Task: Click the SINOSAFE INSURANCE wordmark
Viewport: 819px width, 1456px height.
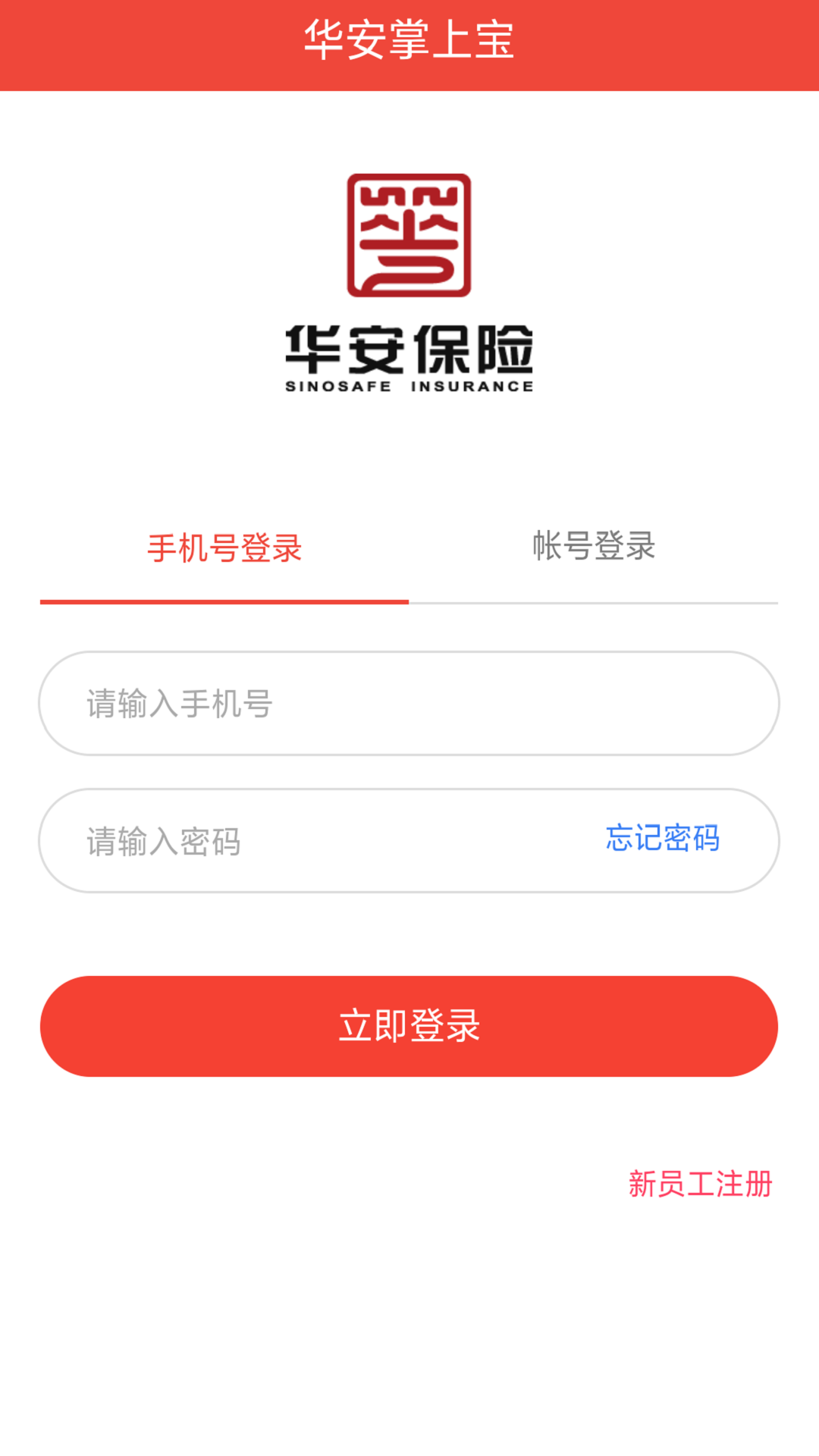Action: click(x=409, y=387)
